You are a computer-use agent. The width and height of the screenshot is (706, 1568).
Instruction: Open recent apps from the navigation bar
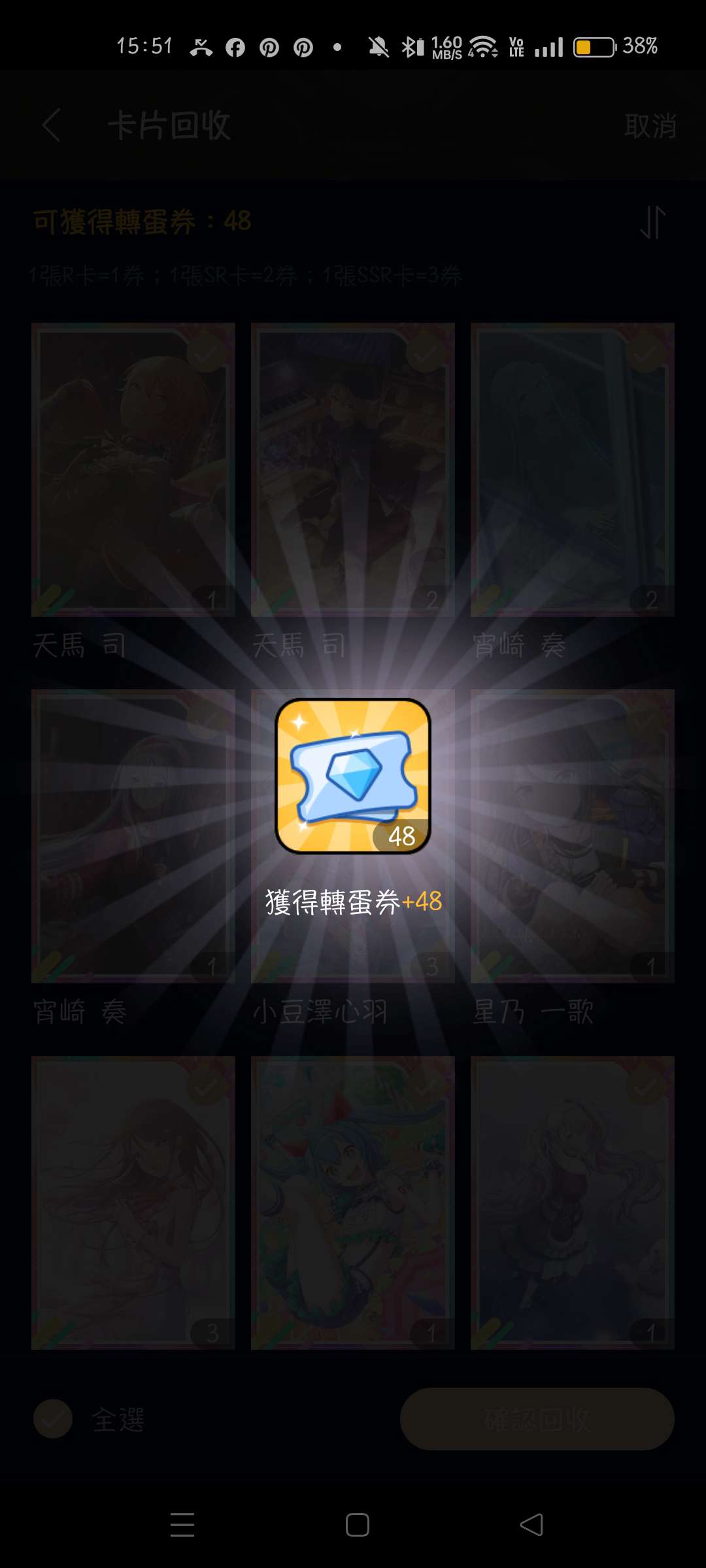(182, 1525)
